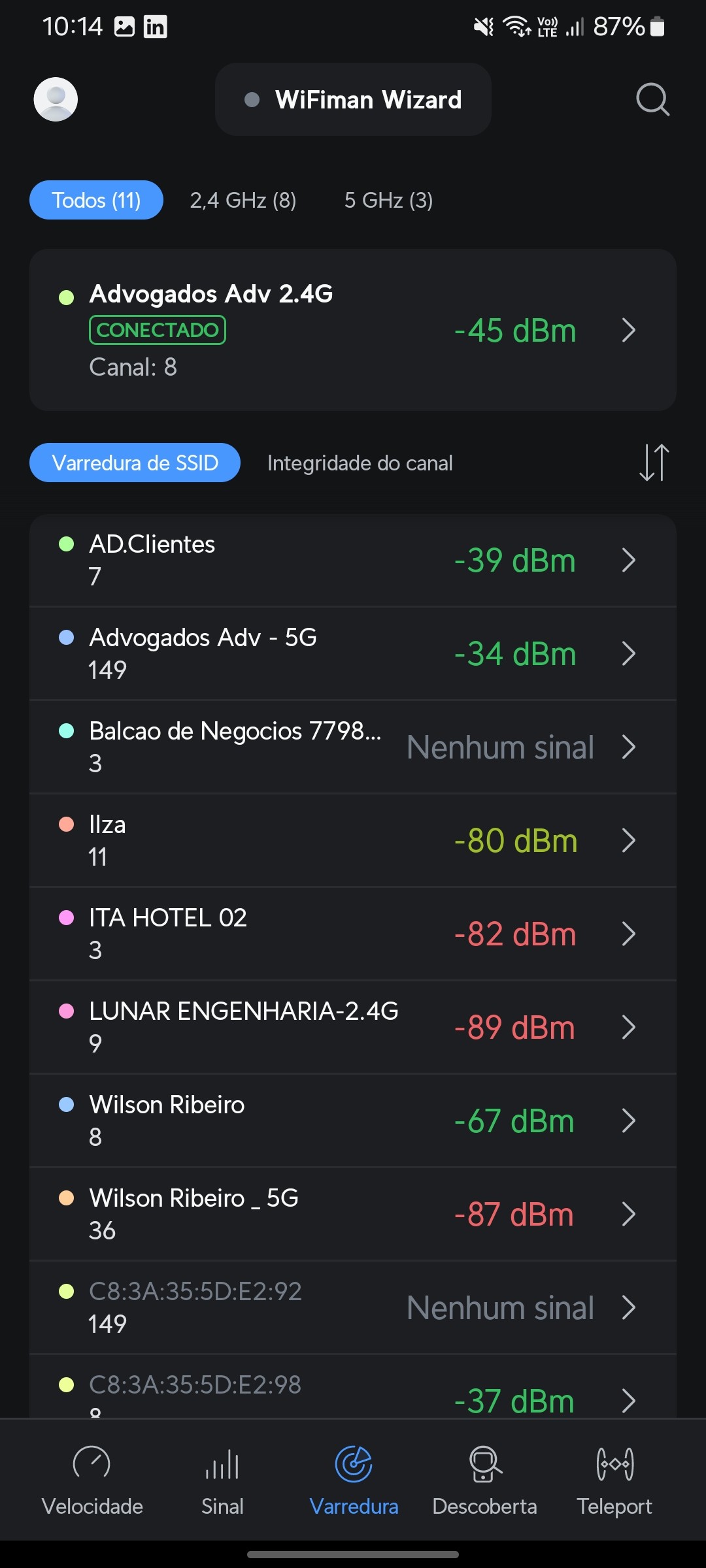The height and width of the screenshot is (1568, 706).
Task: View Advogados Adv - 5G details
Action: [353, 654]
